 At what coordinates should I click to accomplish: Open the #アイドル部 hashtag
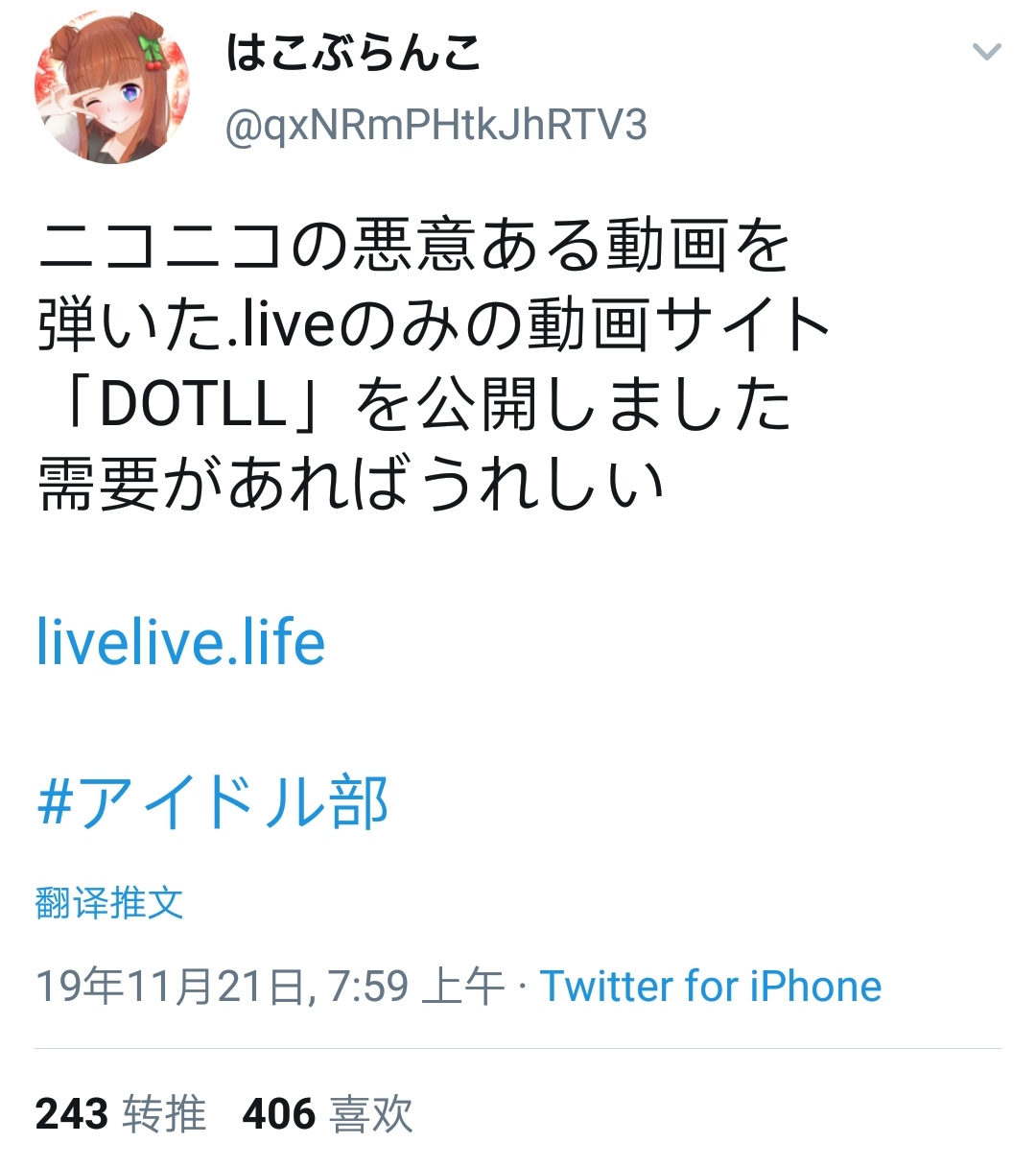pyautogui.click(x=212, y=801)
